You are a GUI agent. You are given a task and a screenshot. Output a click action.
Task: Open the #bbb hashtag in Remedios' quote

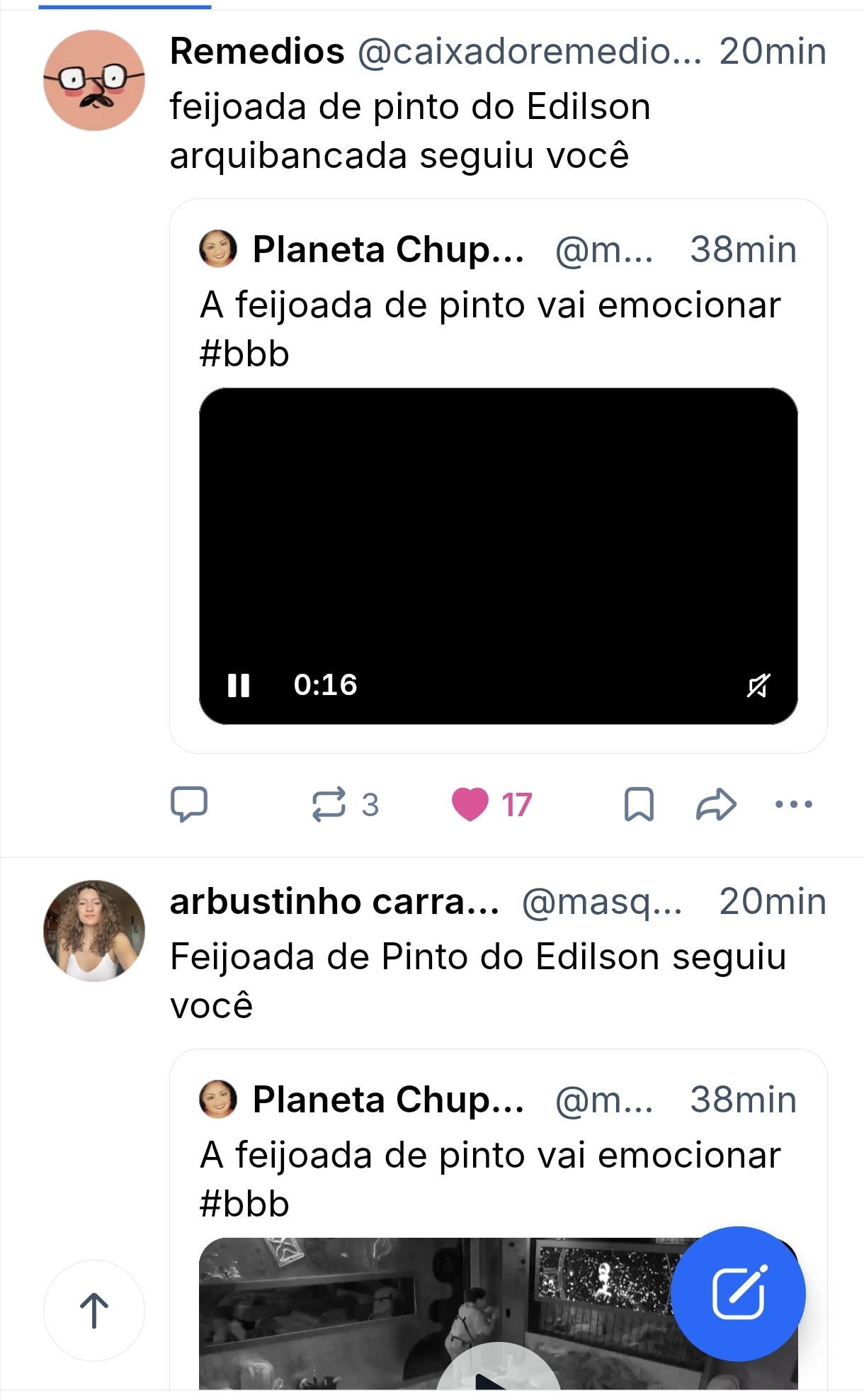(x=245, y=354)
